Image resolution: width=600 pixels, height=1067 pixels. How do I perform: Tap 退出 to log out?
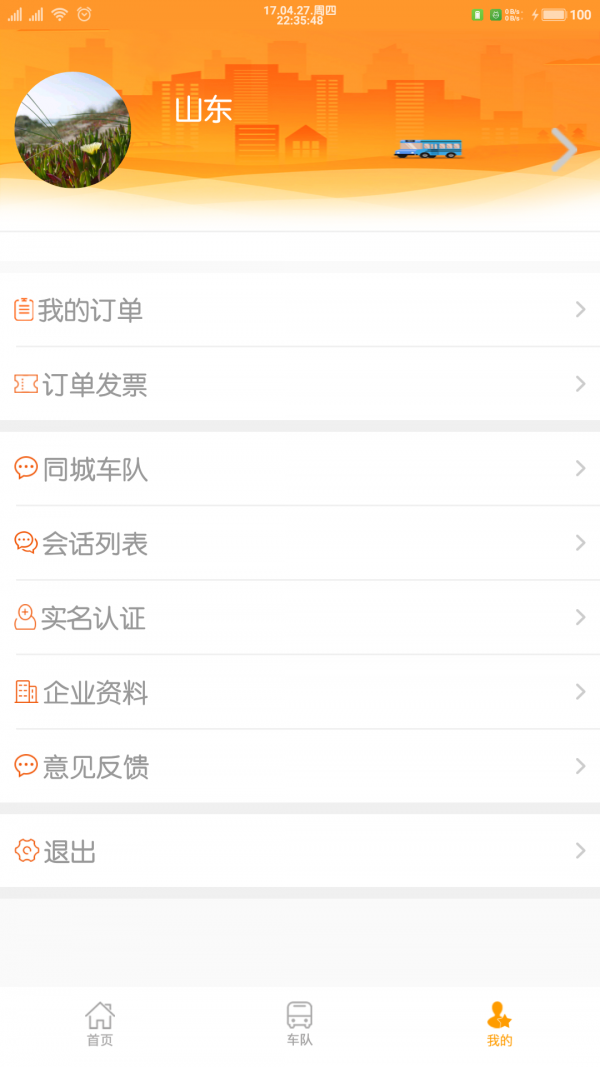tap(300, 852)
